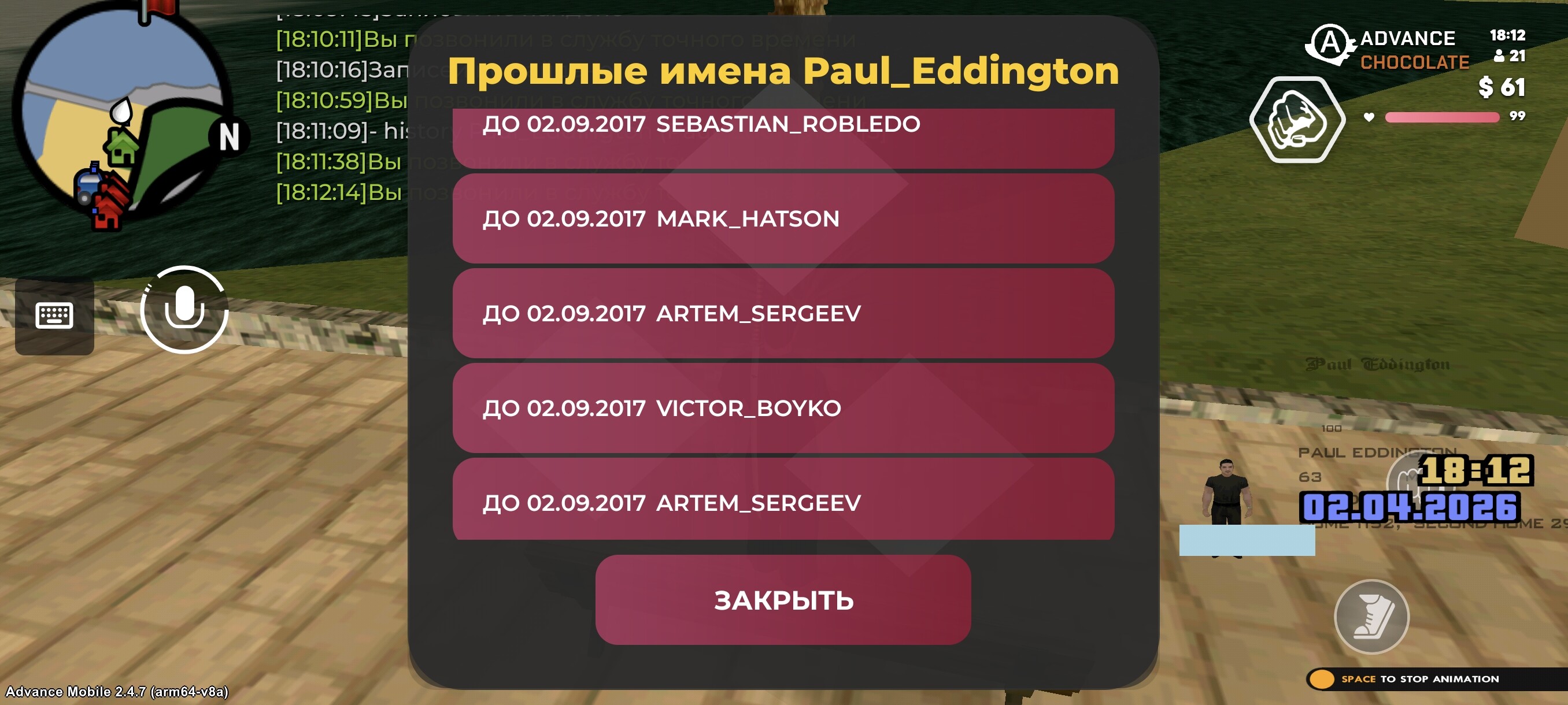Select the MARK_HATSON entry
The height and width of the screenshot is (705, 1568).
click(783, 218)
